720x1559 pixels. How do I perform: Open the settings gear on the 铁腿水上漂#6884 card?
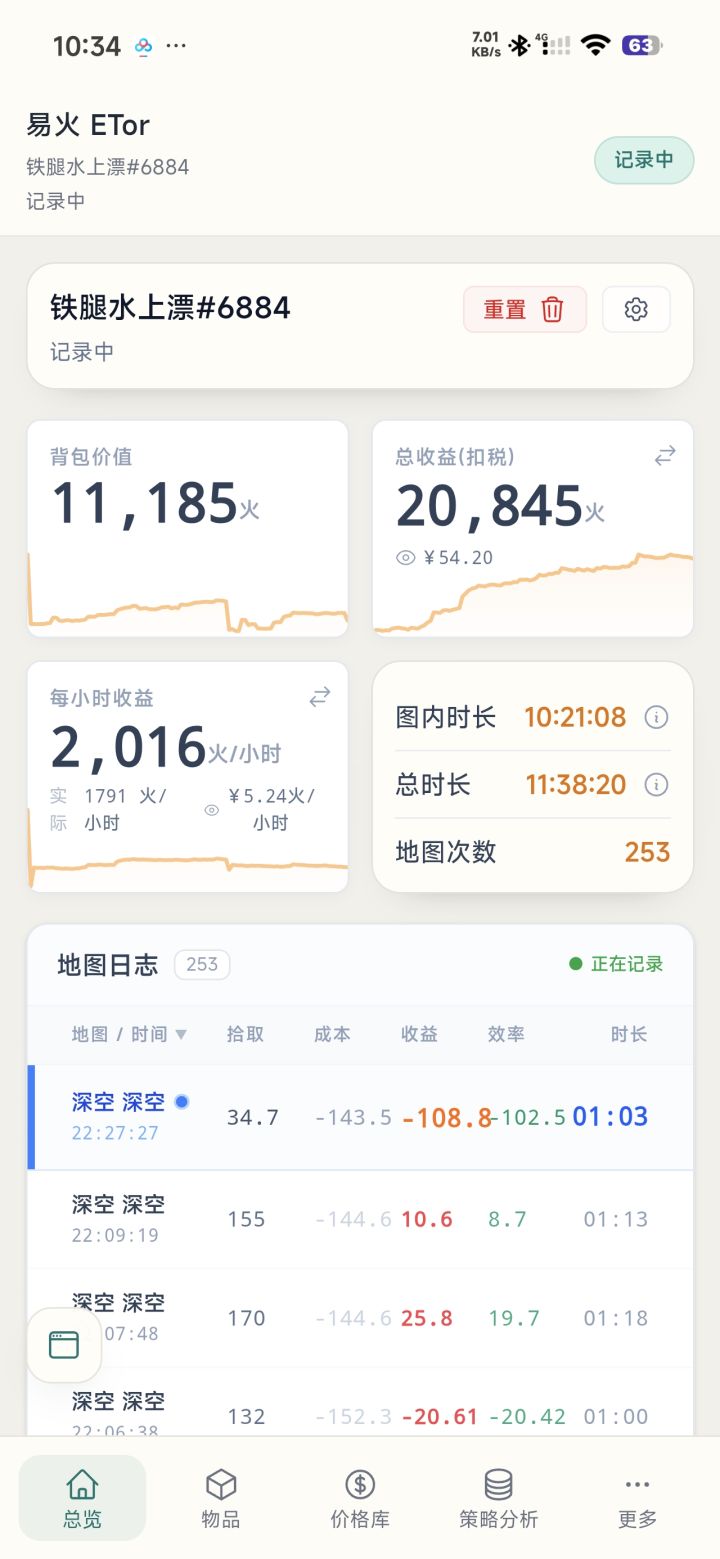point(636,309)
